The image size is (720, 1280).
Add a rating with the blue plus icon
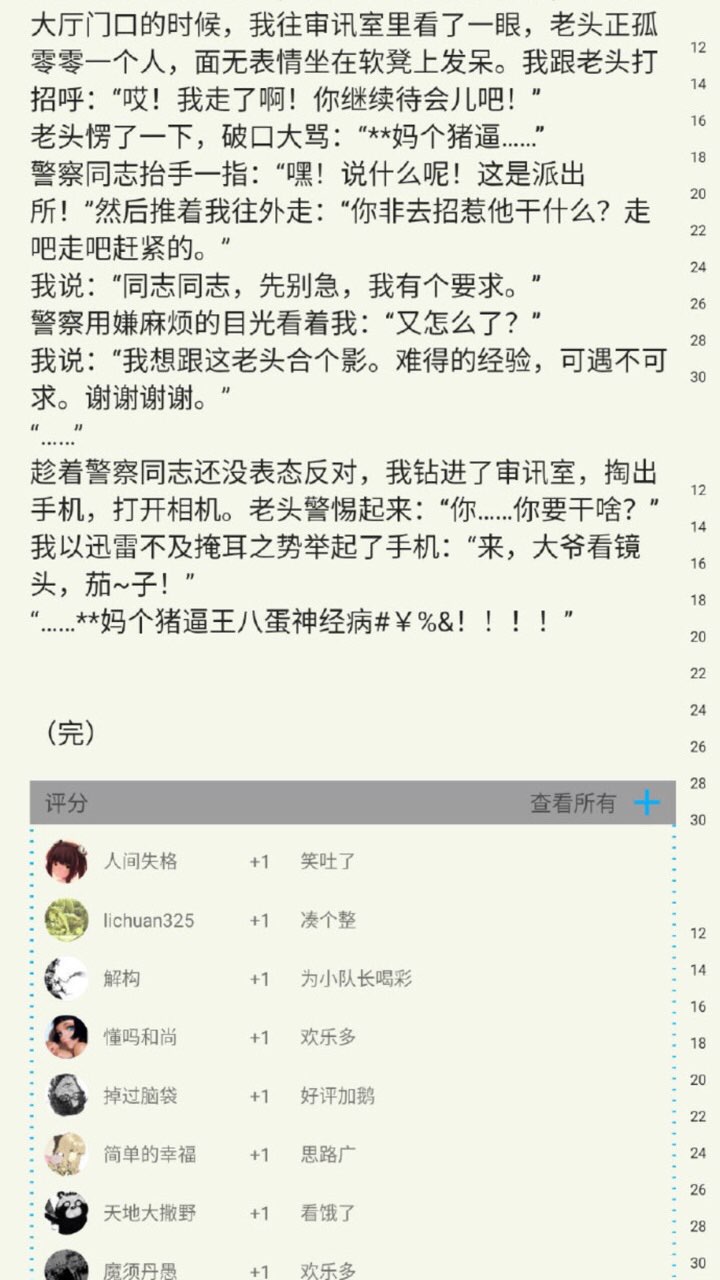coord(648,802)
